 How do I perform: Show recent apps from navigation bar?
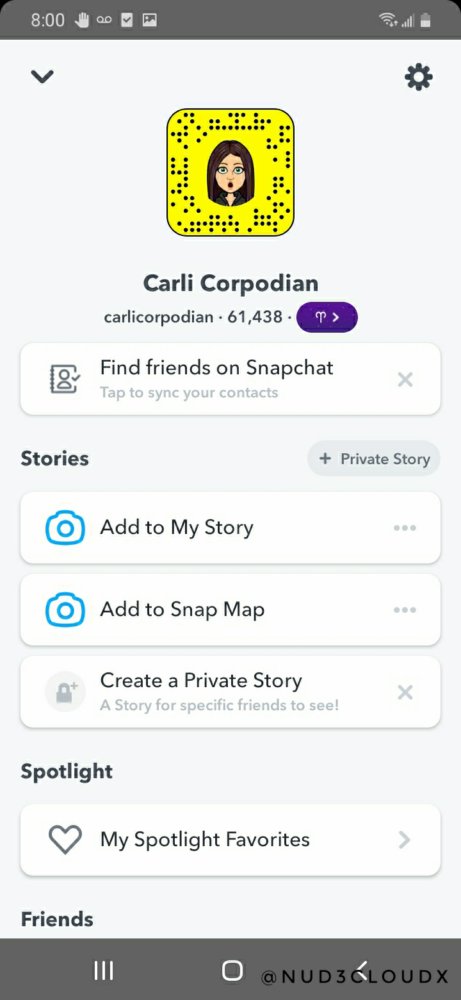[x=103, y=971]
